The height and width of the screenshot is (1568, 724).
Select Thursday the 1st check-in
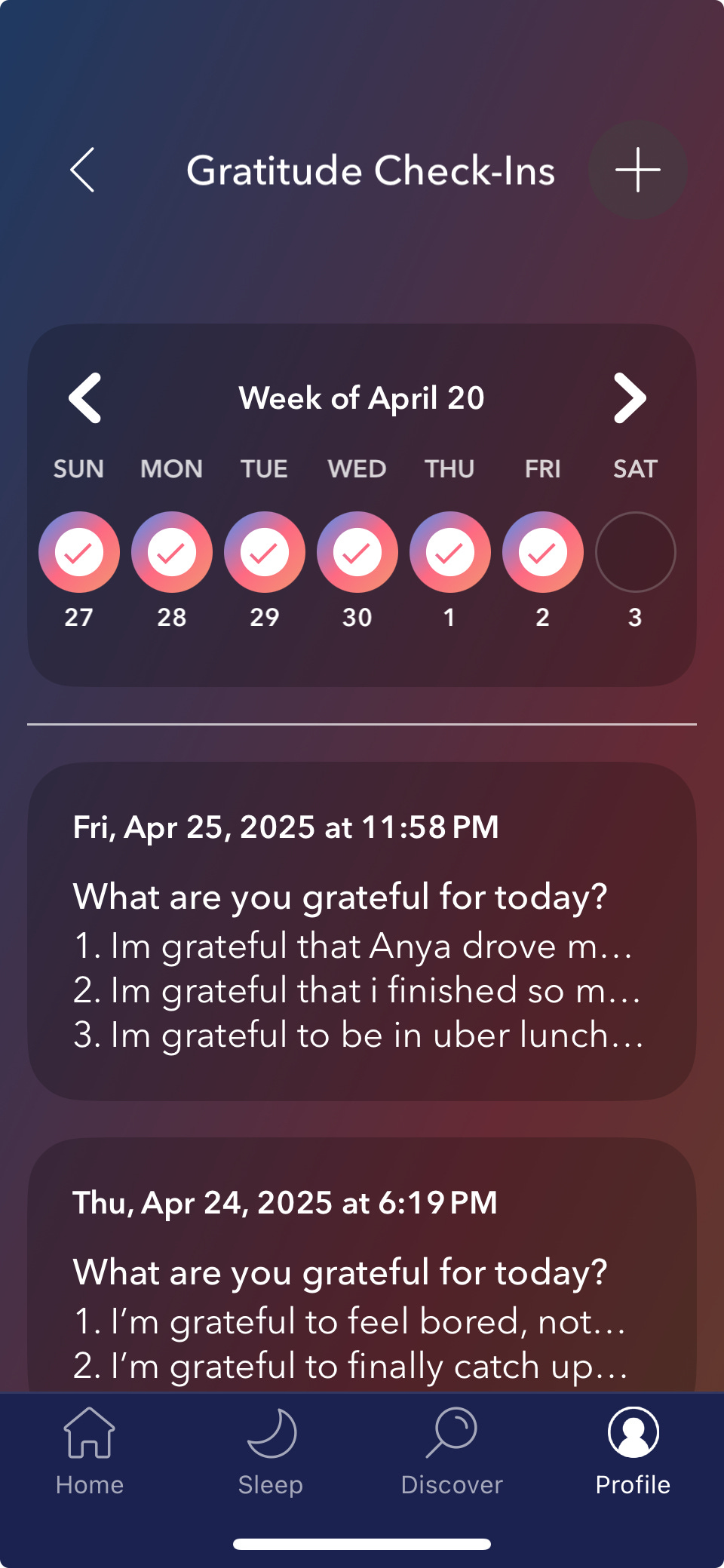point(450,552)
